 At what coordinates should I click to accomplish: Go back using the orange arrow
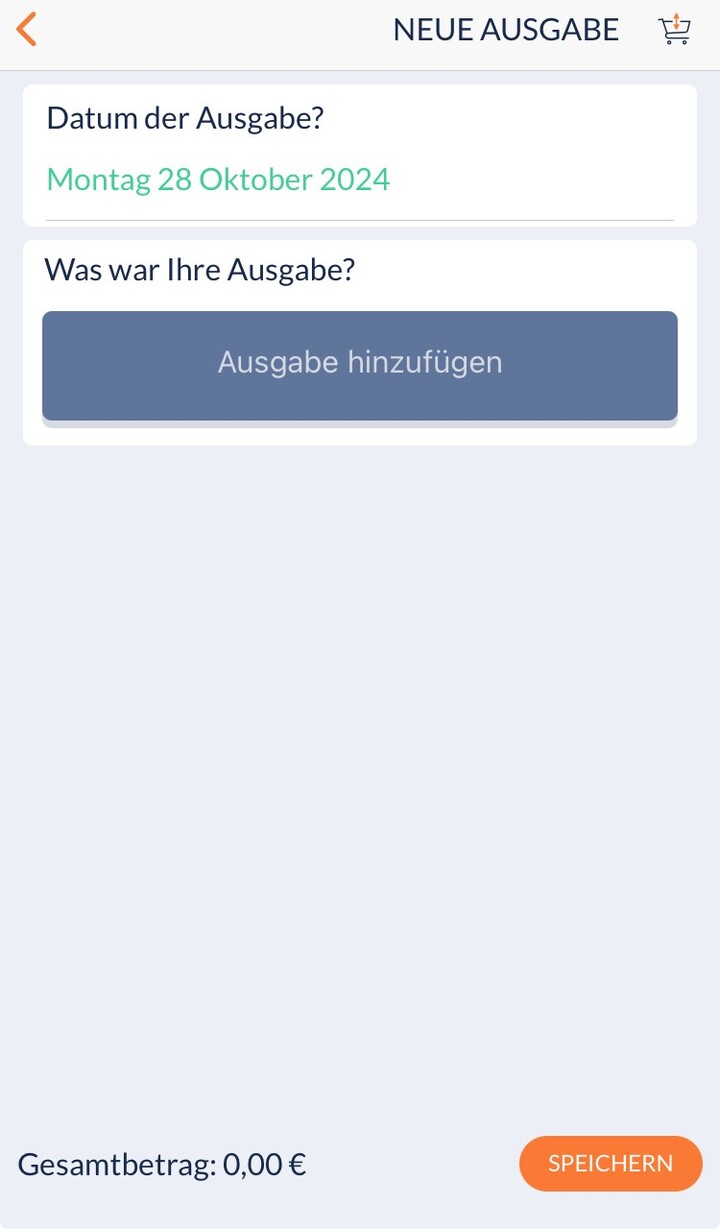pos(27,30)
